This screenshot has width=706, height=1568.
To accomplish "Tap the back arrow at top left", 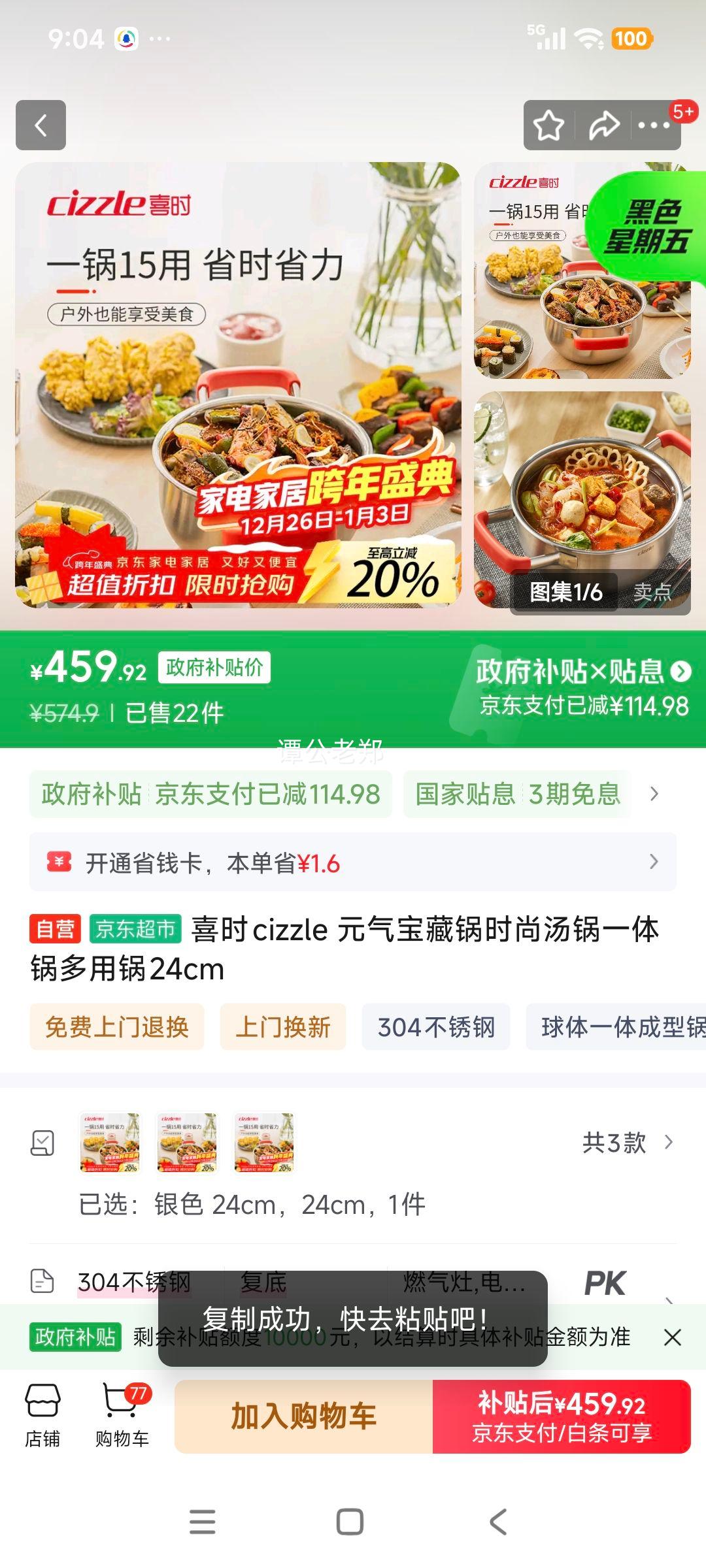I will coord(41,125).
